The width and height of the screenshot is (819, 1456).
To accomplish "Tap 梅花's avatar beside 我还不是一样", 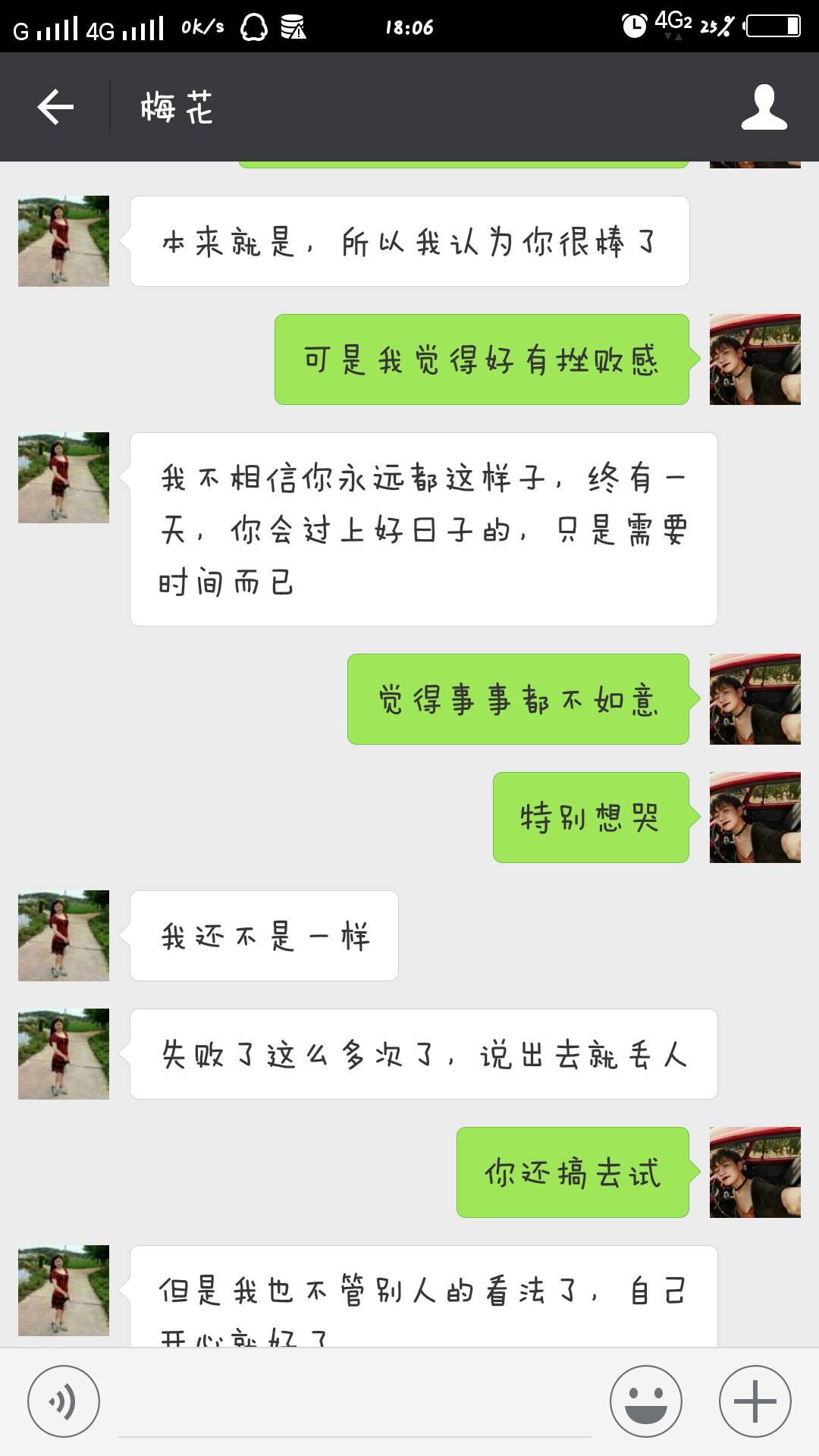I will tap(64, 936).
